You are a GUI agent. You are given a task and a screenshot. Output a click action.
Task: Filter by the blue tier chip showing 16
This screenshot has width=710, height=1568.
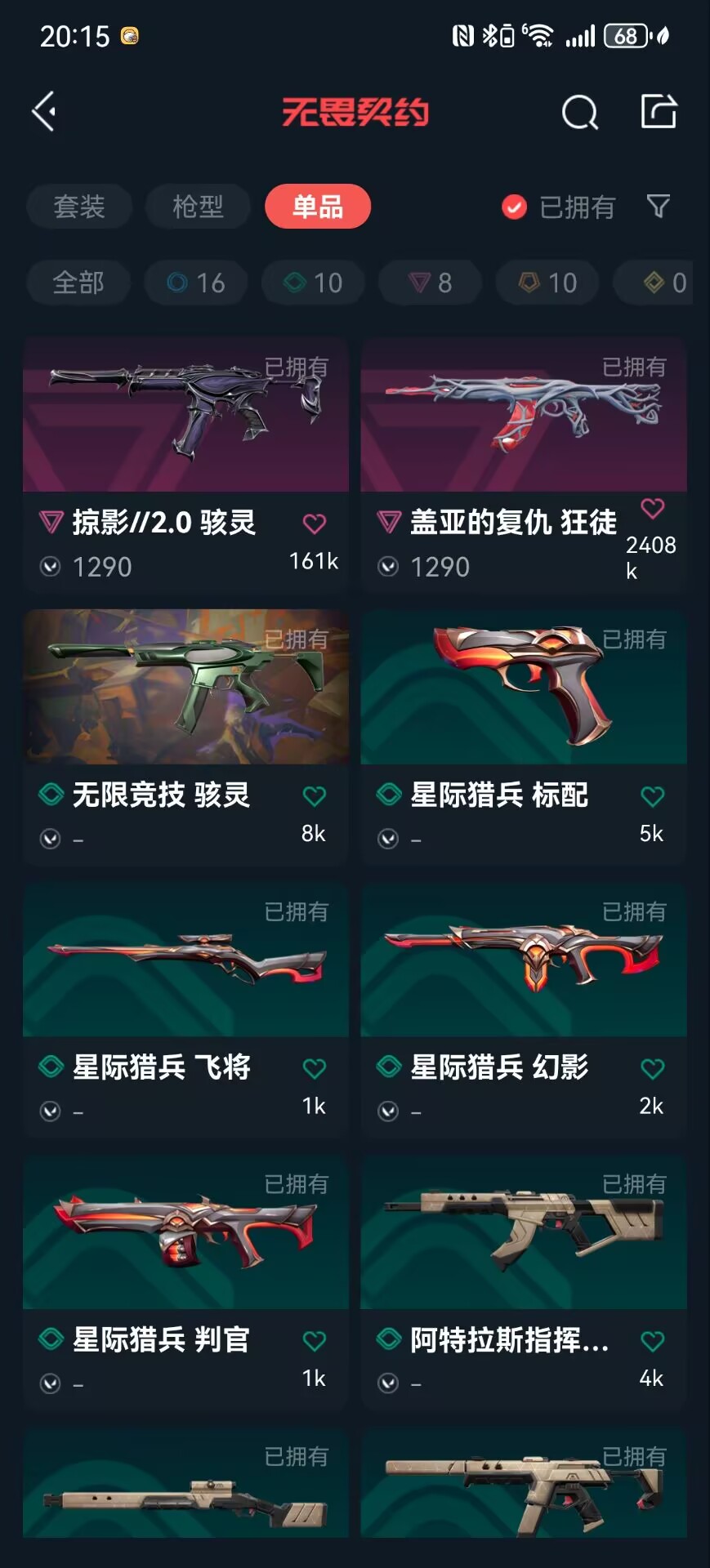tap(196, 283)
